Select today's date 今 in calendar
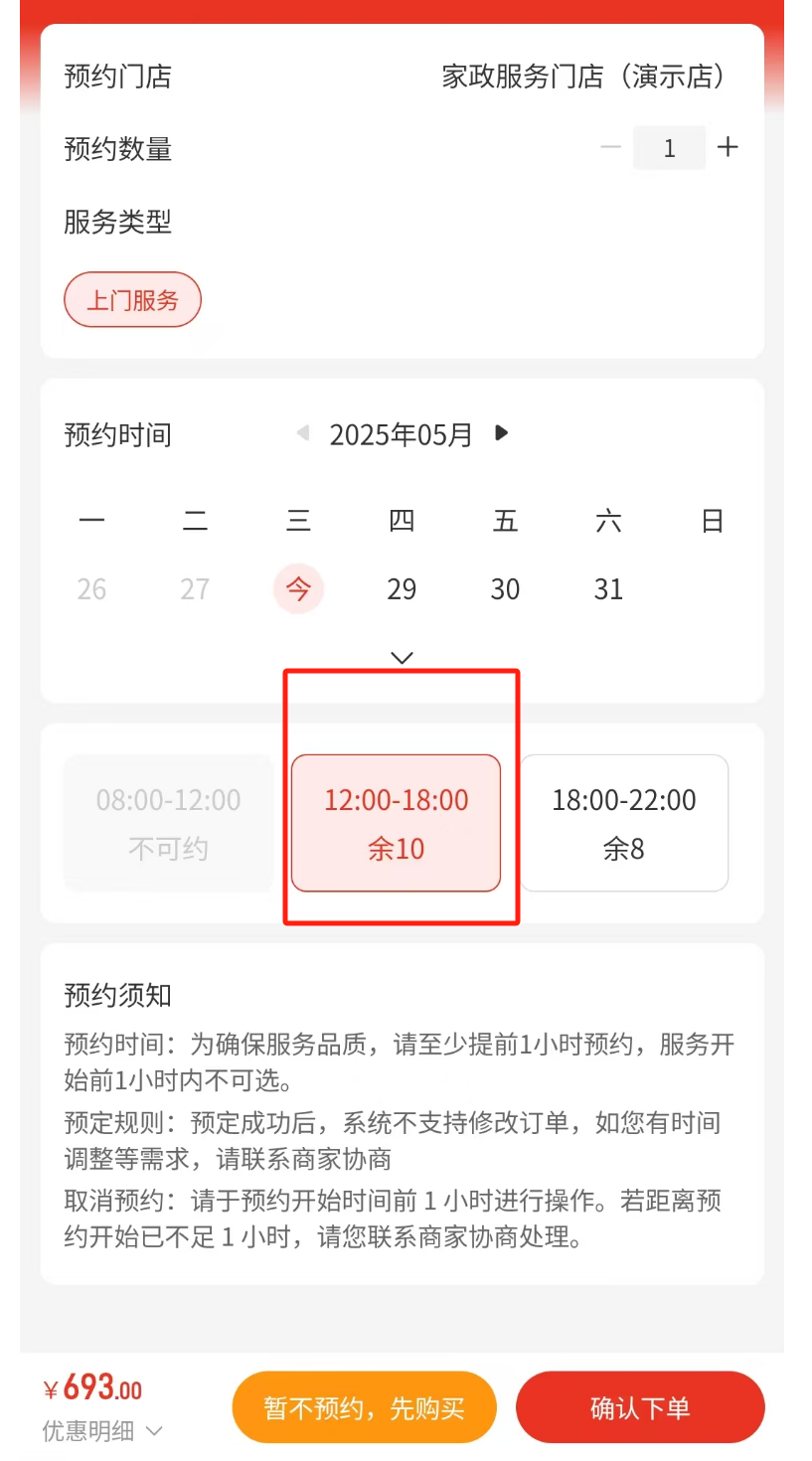Viewport: 812px width, 1461px height. pyautogui.click(x=298, y=589)
